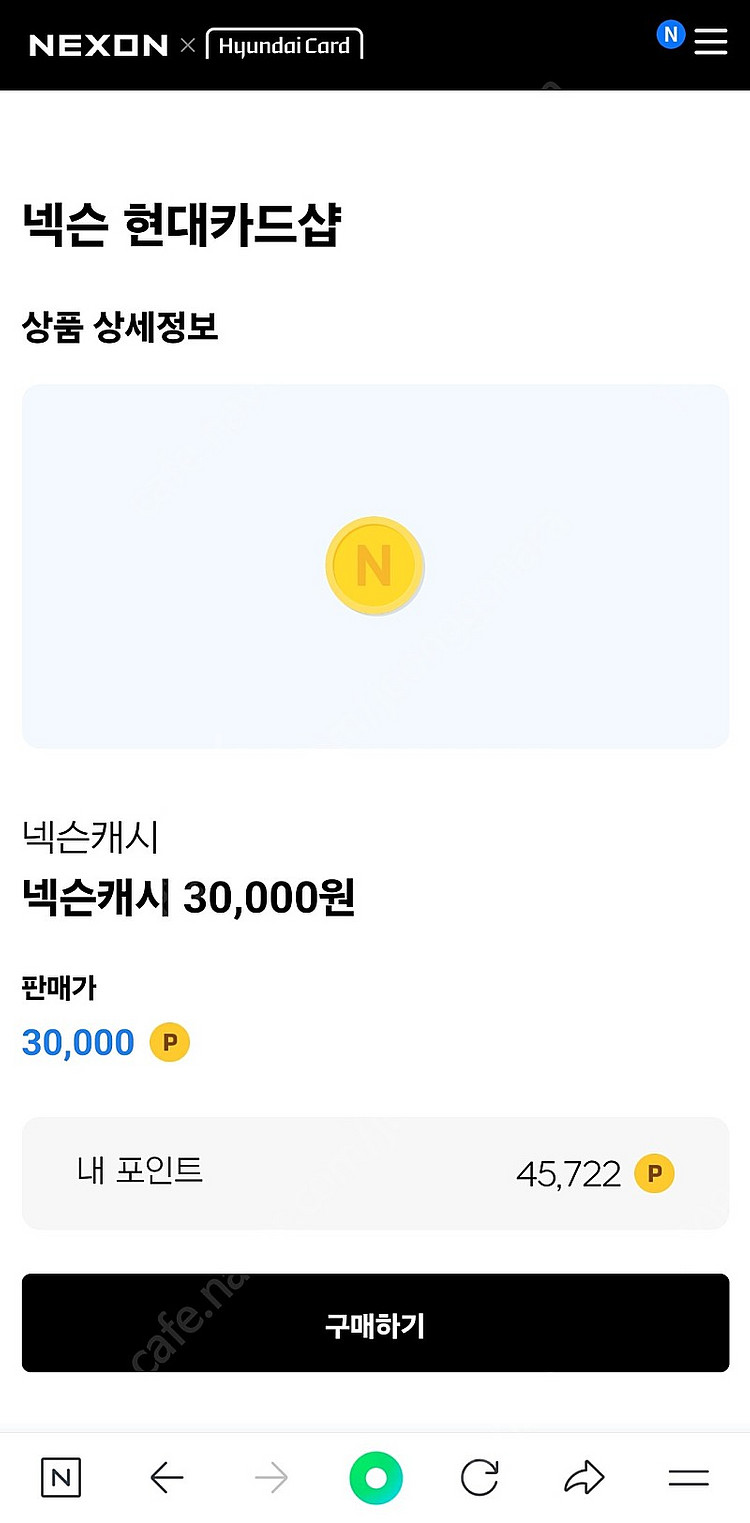
Task: Tap the forward navigation arrow
Action: (x=271, y=1476)
